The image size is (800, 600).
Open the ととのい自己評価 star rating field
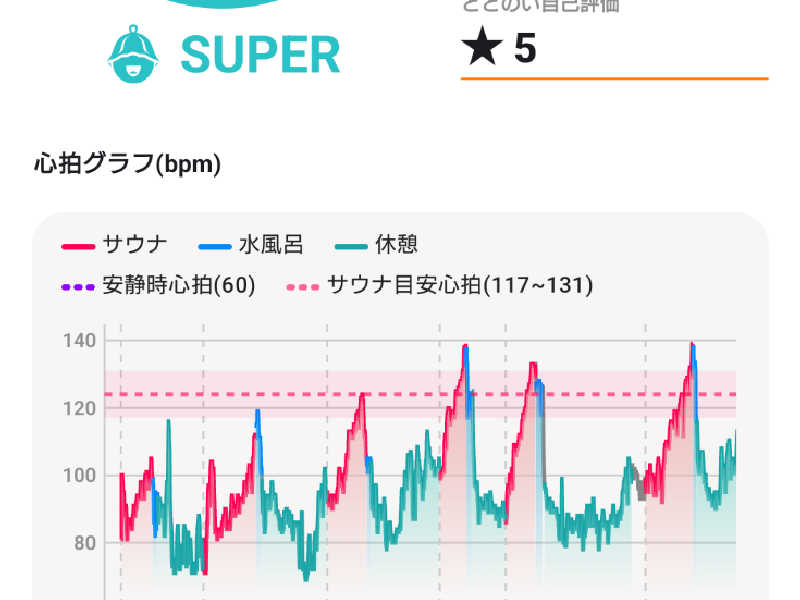click(612, 48)
